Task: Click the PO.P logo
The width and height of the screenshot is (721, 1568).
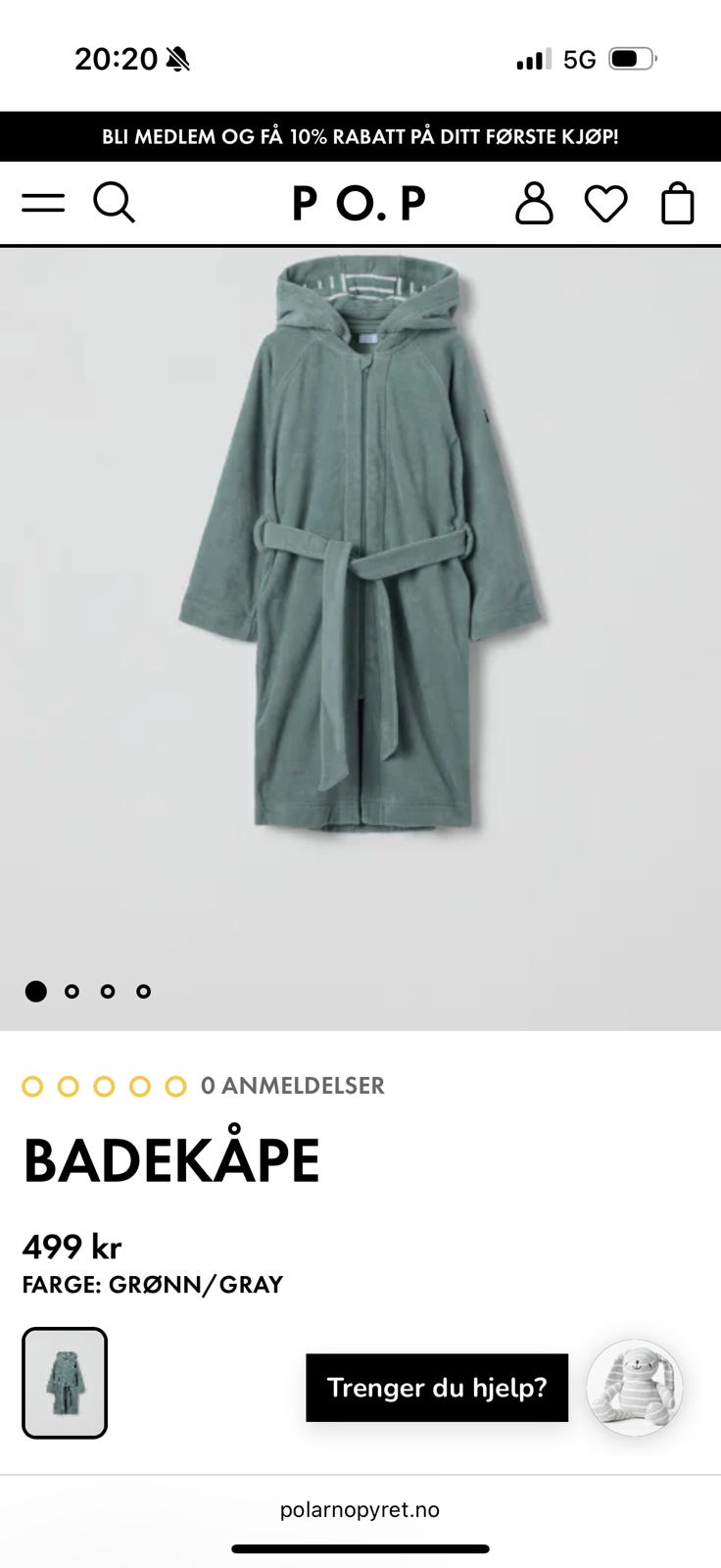Action: pos(359,203)
